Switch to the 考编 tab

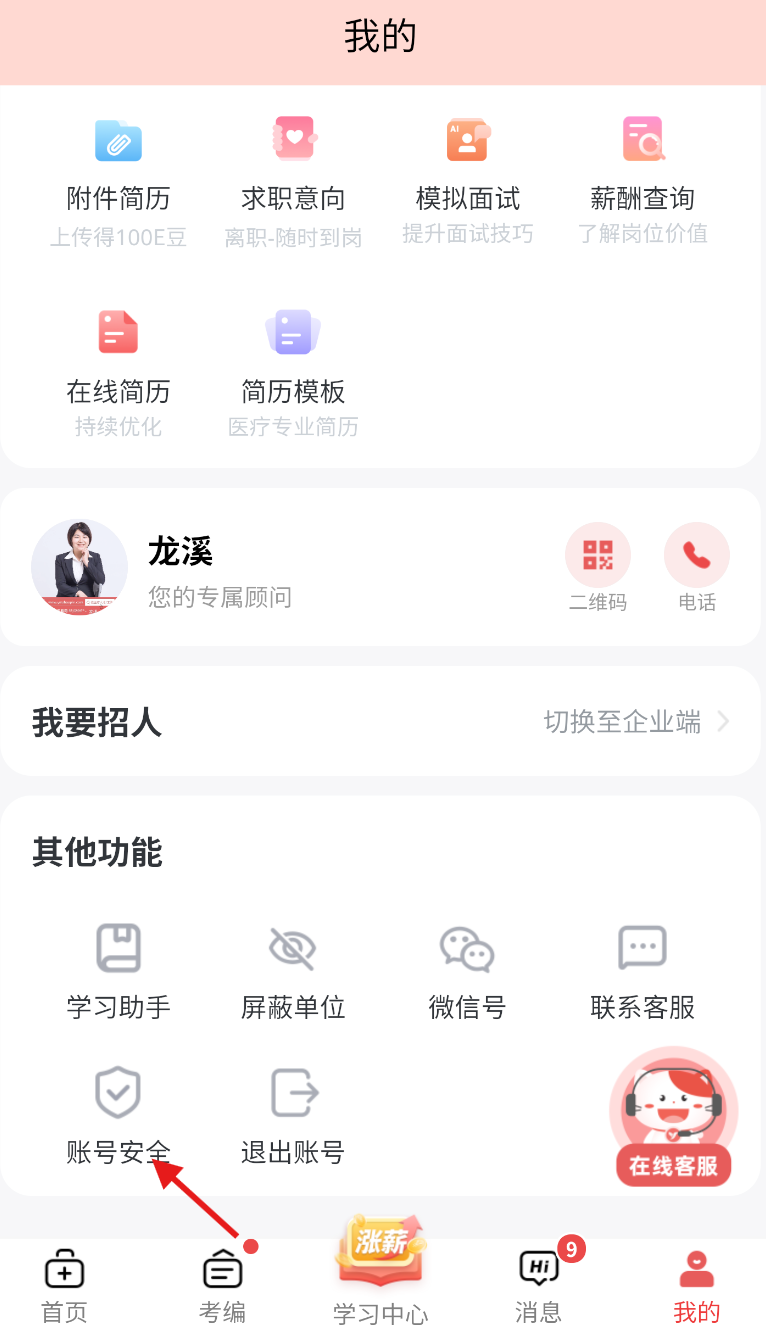pyautogui.click(x=222, y=1286)
